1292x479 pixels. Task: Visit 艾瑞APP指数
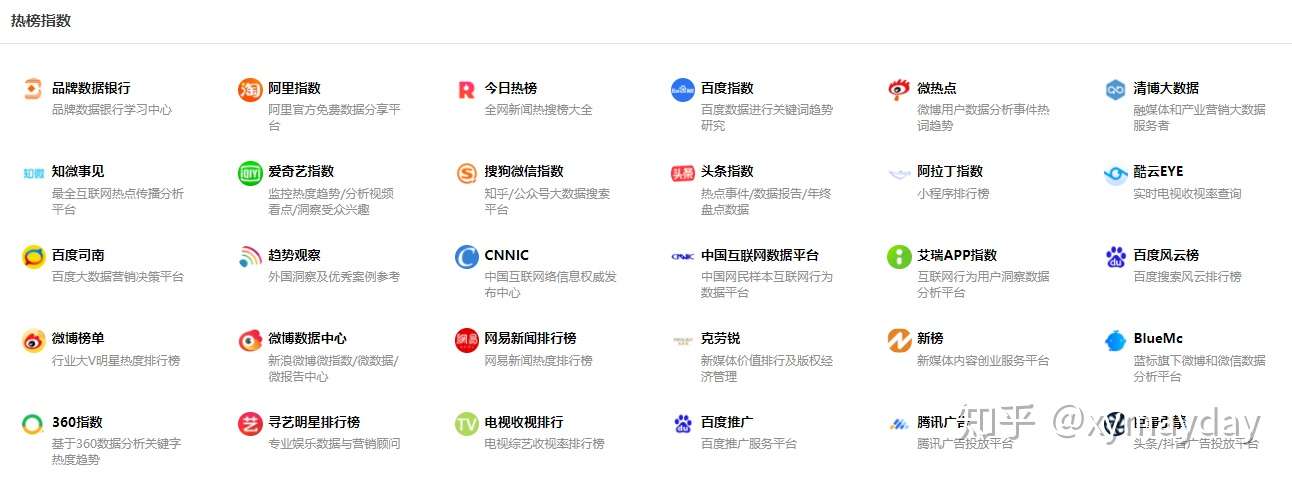(956, 255)
